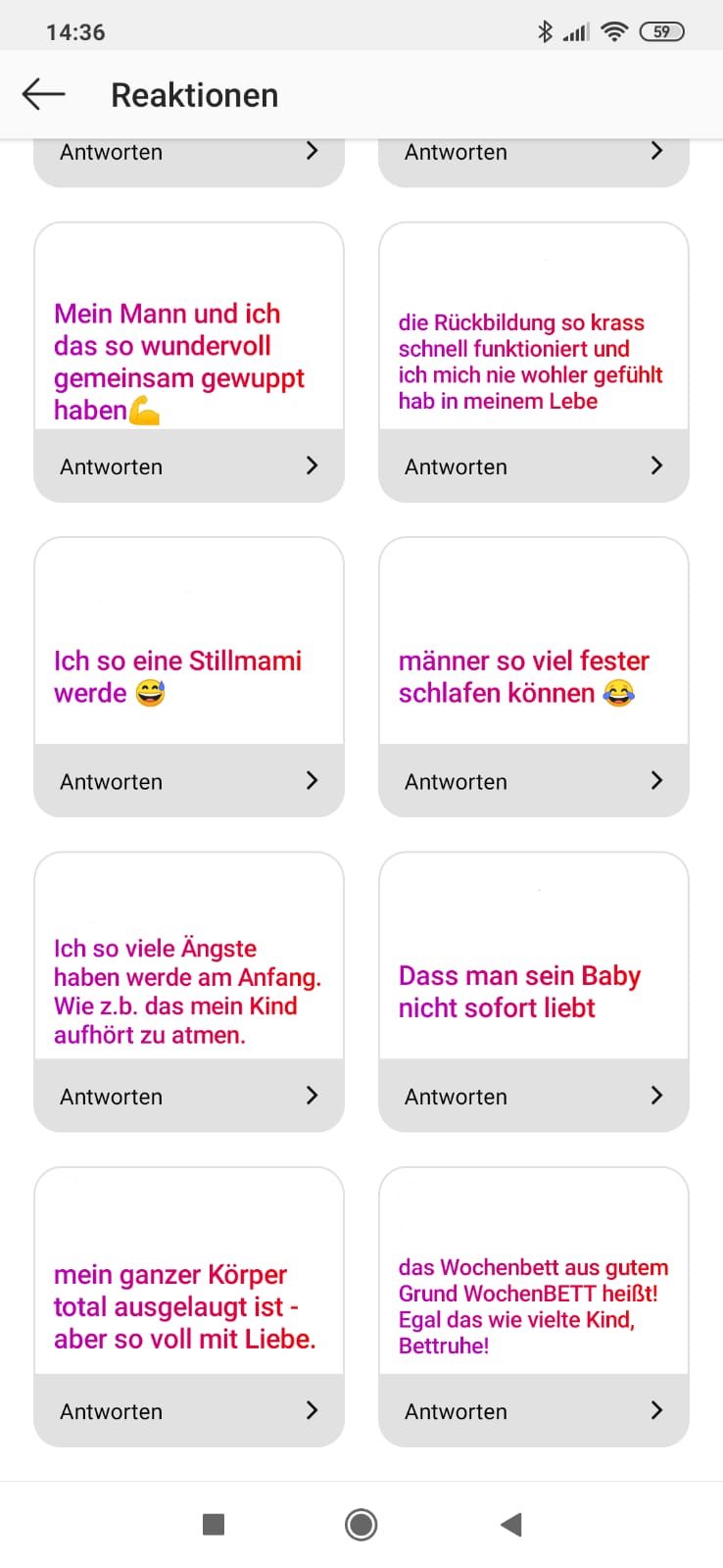The image size is (723, 1568).
Task: Tap Antworten under the Wochenbett response
Action: [534, 1410]
